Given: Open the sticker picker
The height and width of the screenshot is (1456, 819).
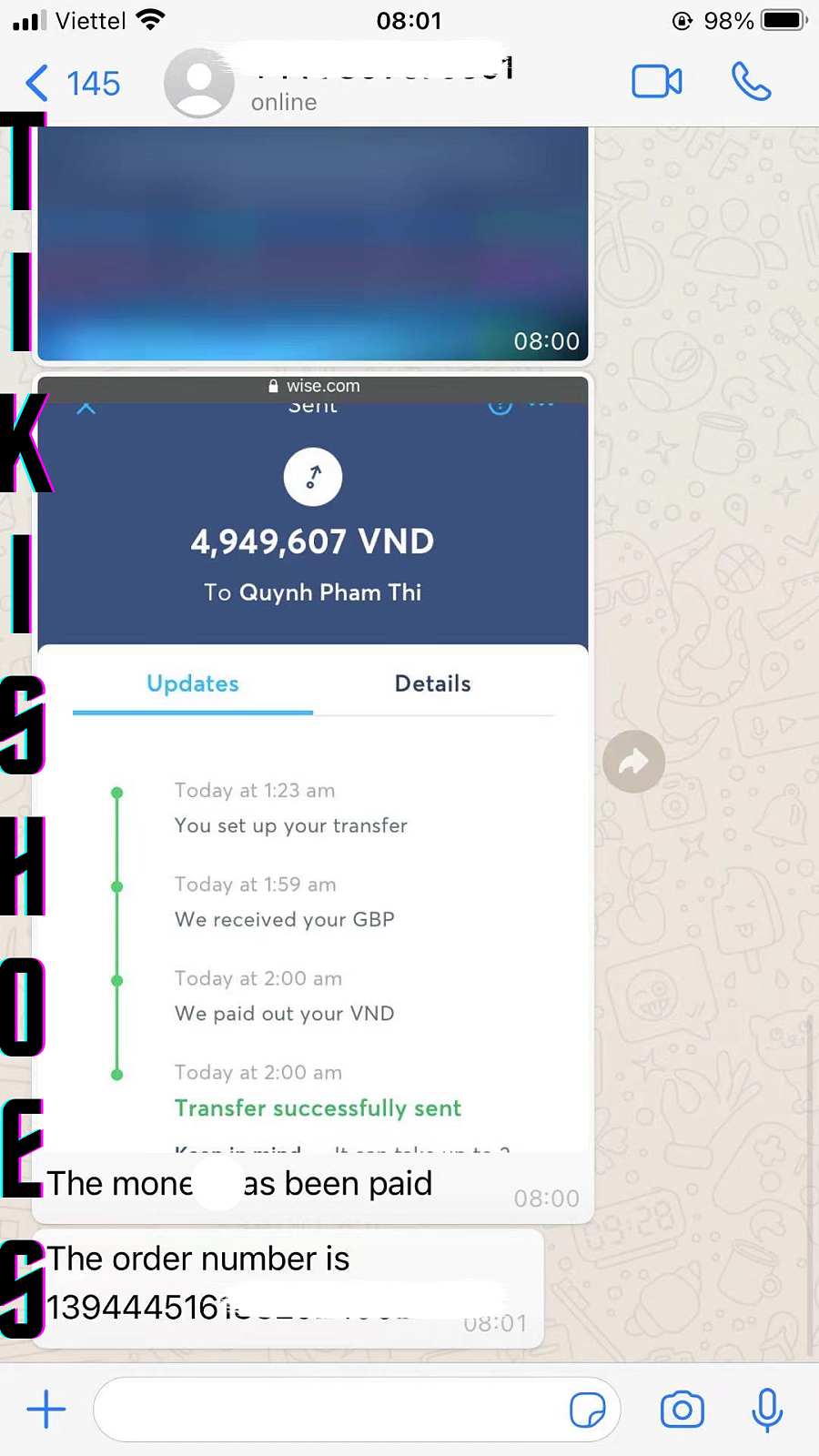Looking at the screenshot, I should pyautogui.click(x=587, y=1410).
